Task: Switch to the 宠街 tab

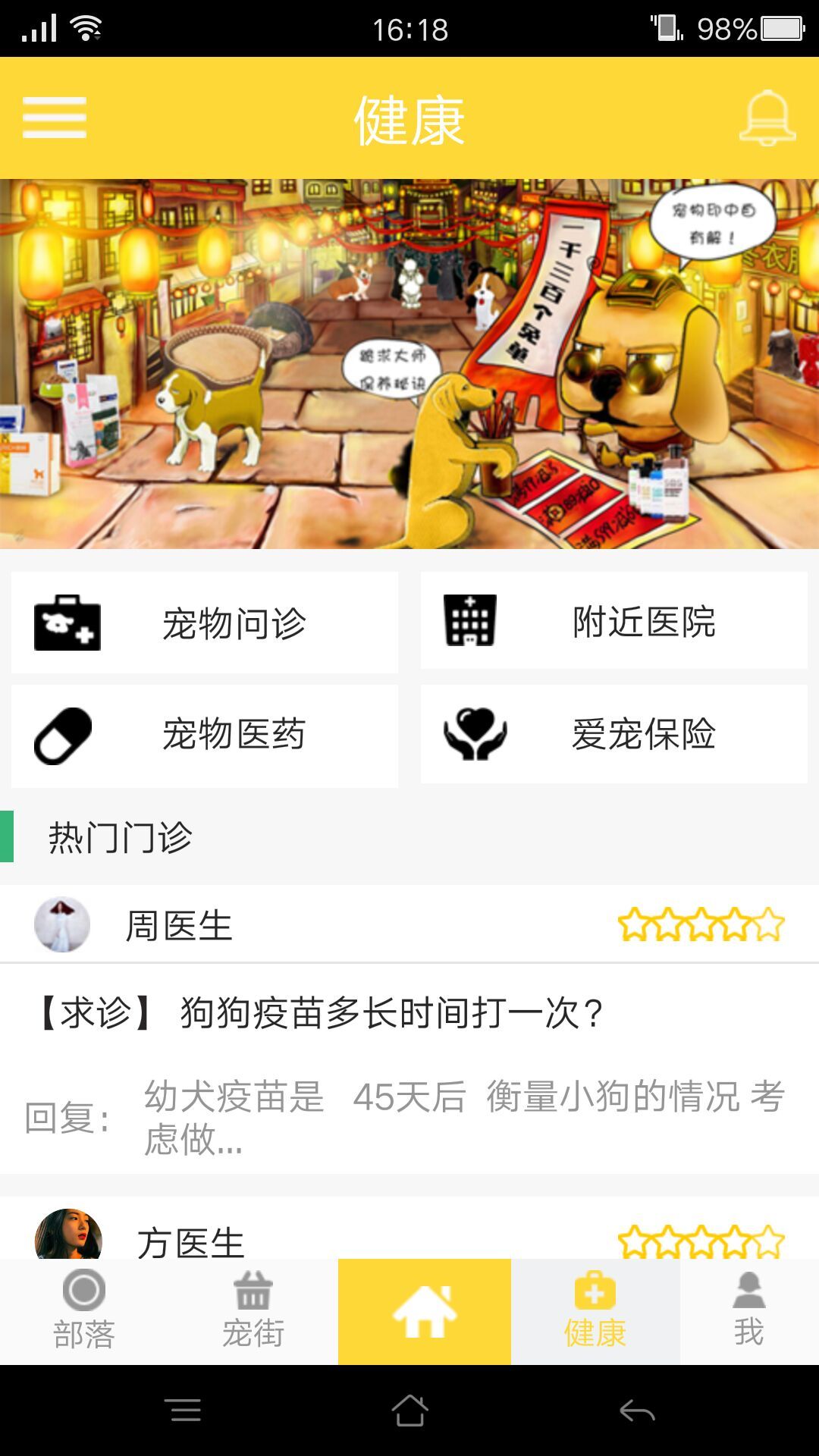Action: click(253, 1312)
